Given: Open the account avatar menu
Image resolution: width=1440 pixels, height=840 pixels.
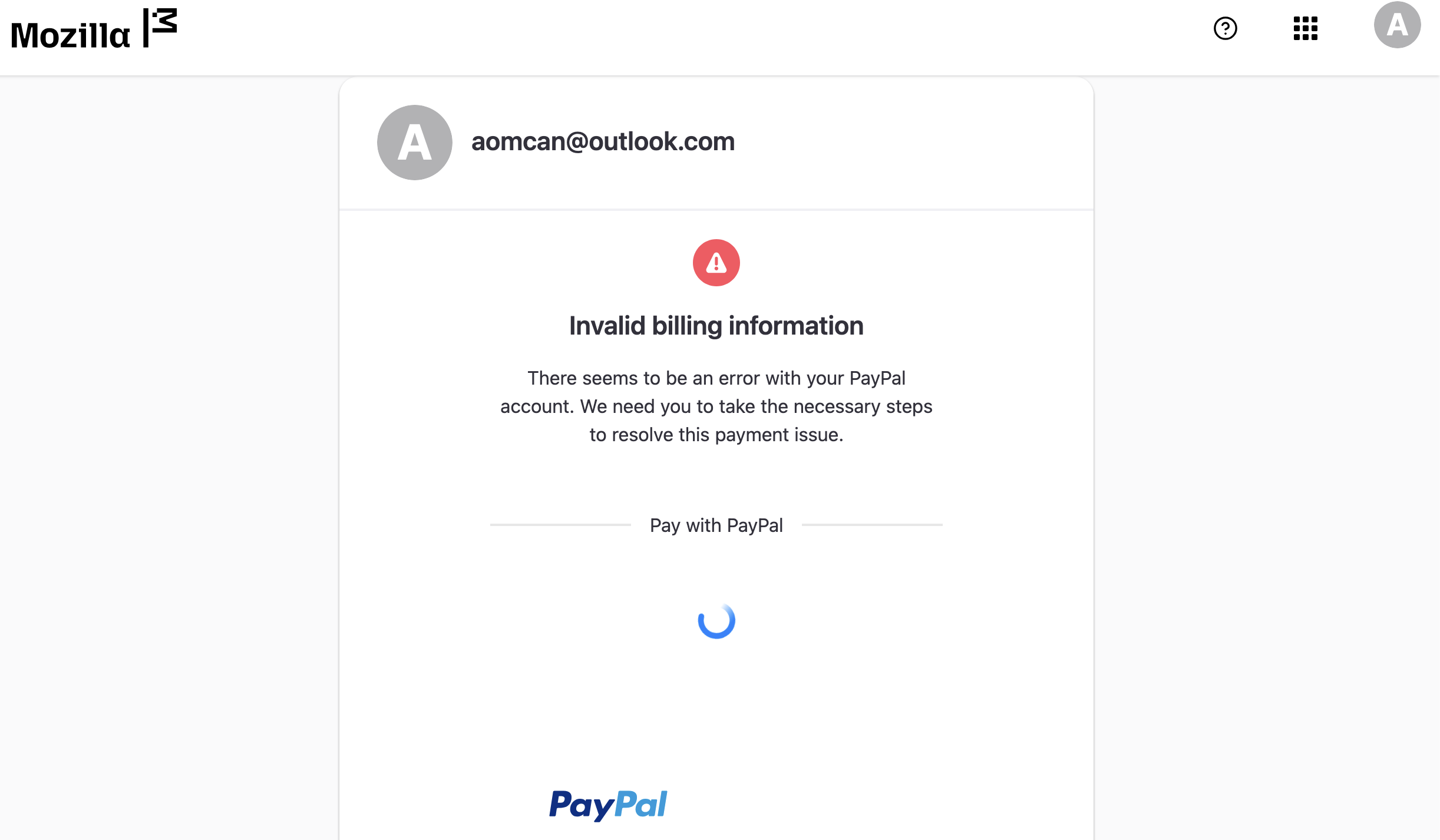Looking at the screenshot, I should tap(1397, 25).
